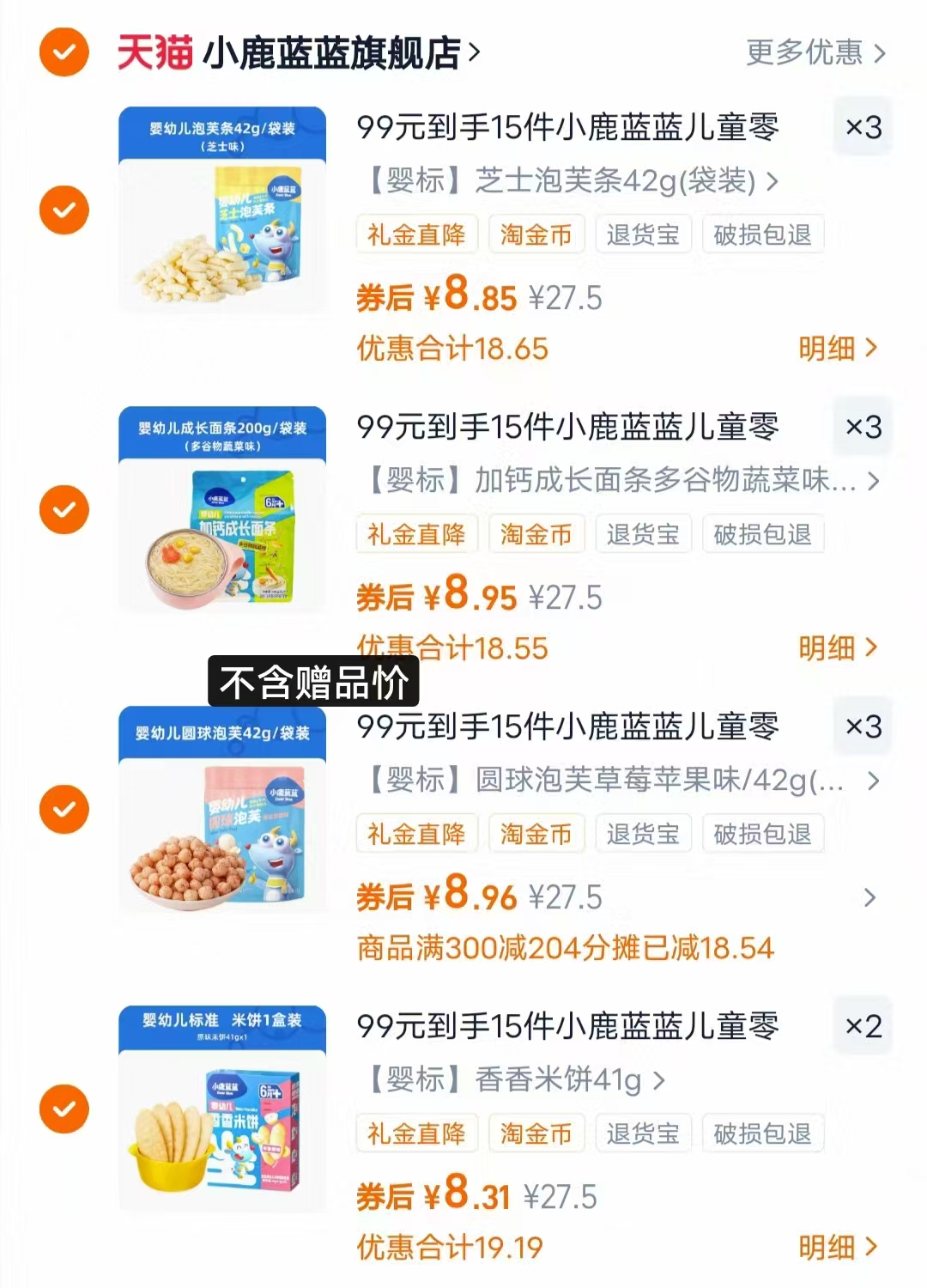The image size is (927, 1288).
Task: Deselect the 香香米饼 item checkmark
Action: pos(64,1110)
